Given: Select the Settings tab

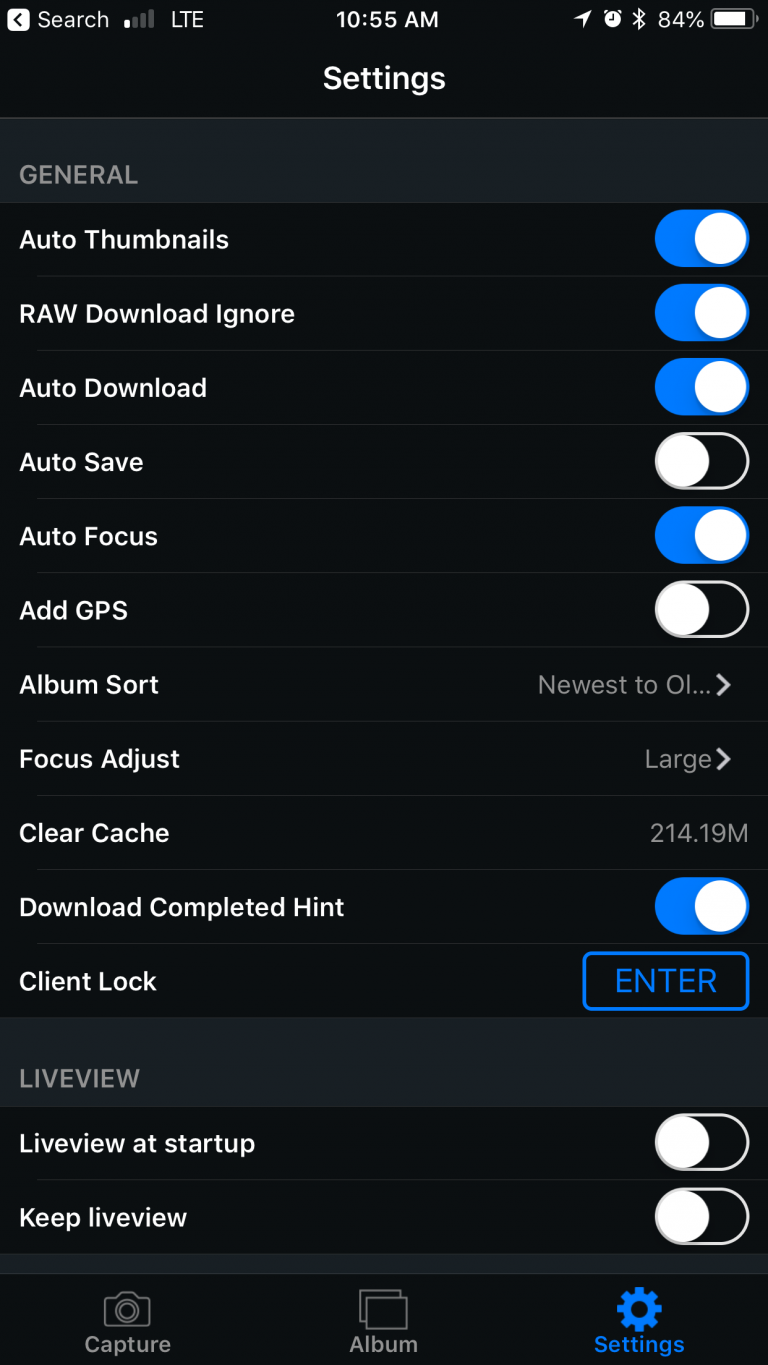Looking at the screenshot, I should click(x=639, y=1321).
